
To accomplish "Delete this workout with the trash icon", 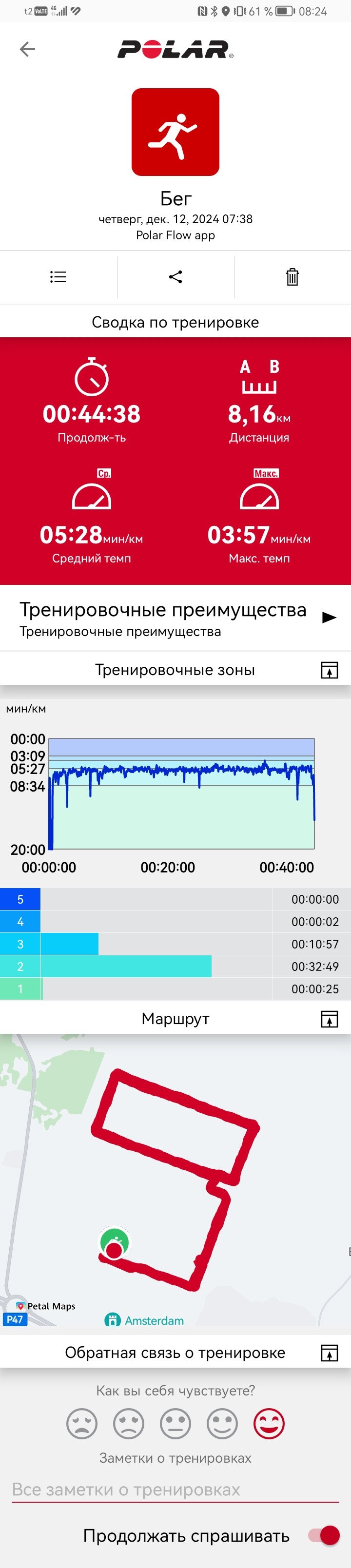I will point(292,277).
